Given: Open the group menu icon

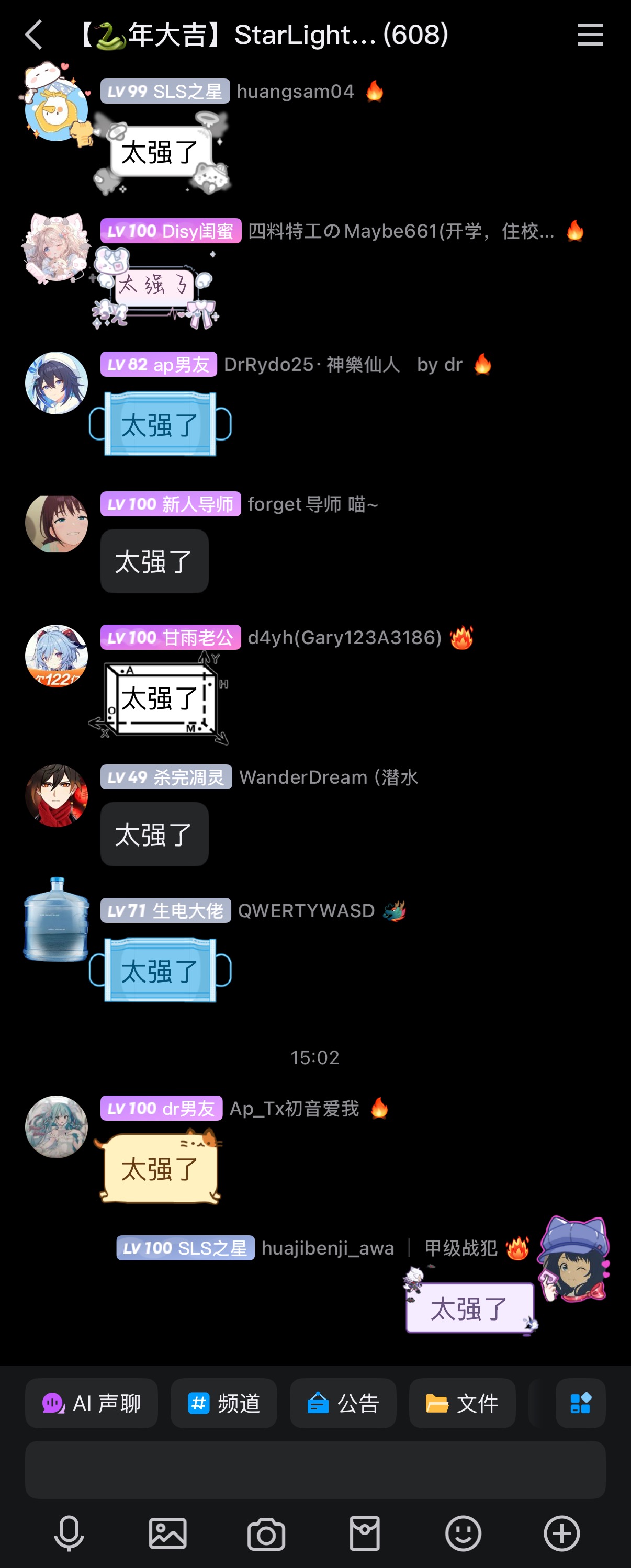Looking at the screenshot, I should click(589, 35).
